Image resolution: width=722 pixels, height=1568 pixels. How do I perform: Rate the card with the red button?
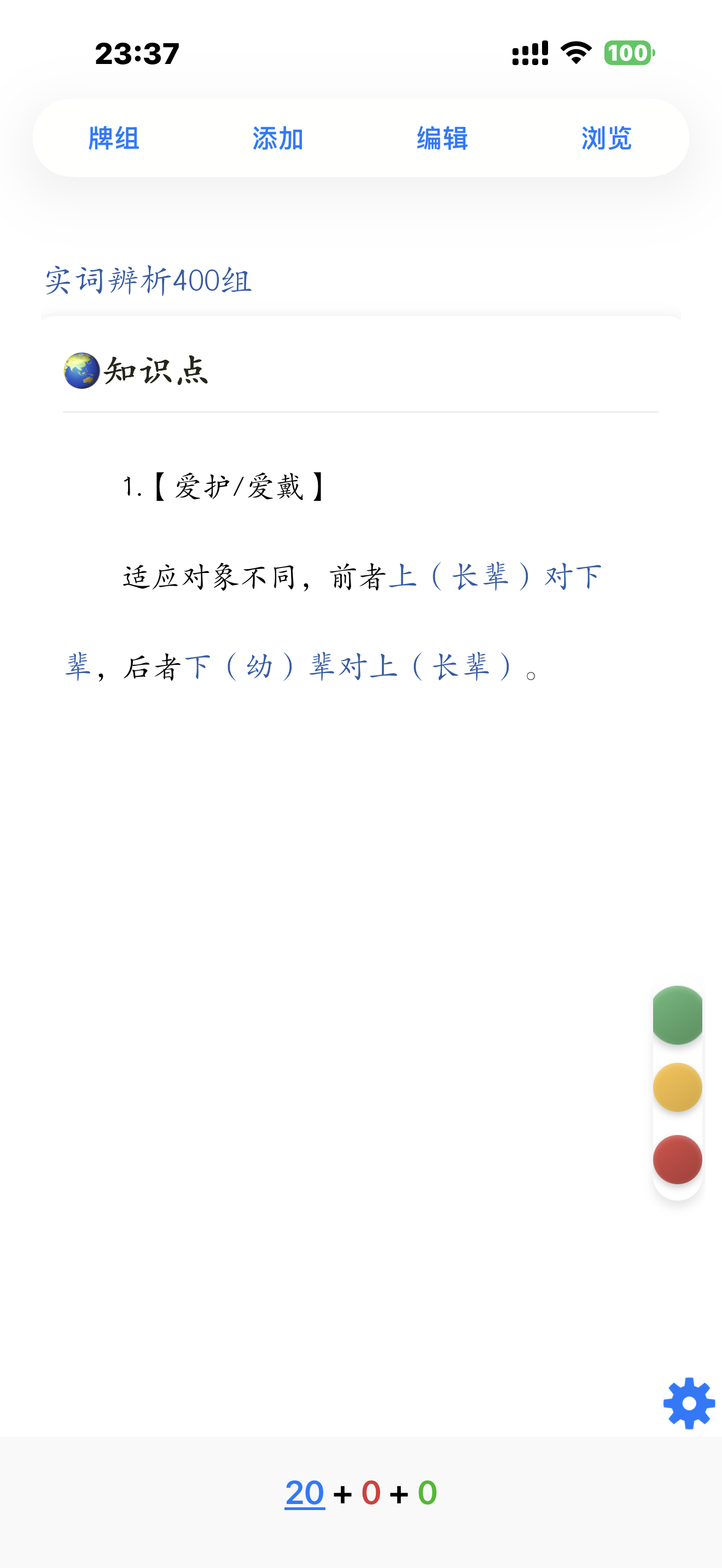tap(678, 1160)
